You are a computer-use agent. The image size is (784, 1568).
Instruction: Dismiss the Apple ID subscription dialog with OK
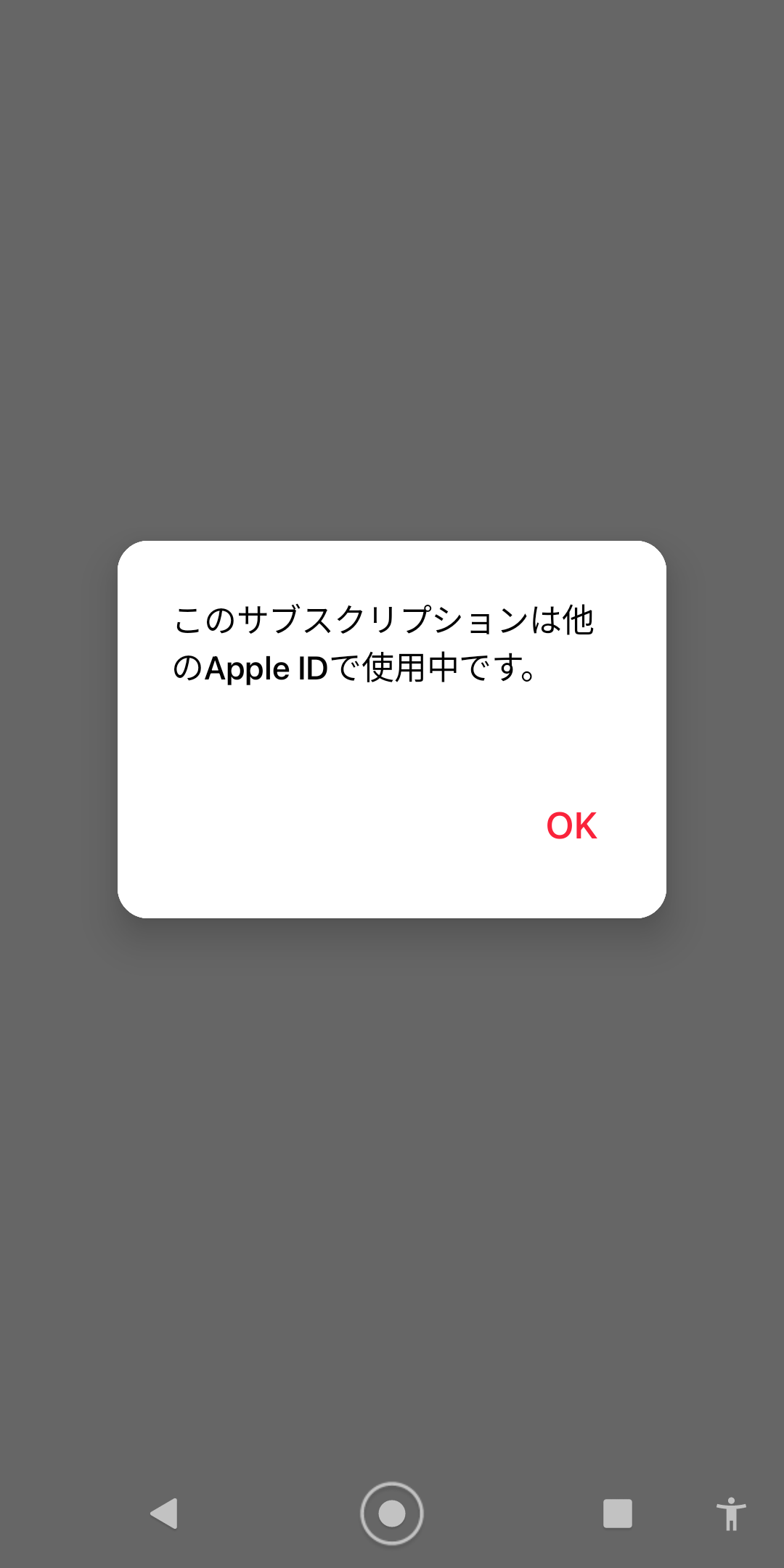point(571,826)
